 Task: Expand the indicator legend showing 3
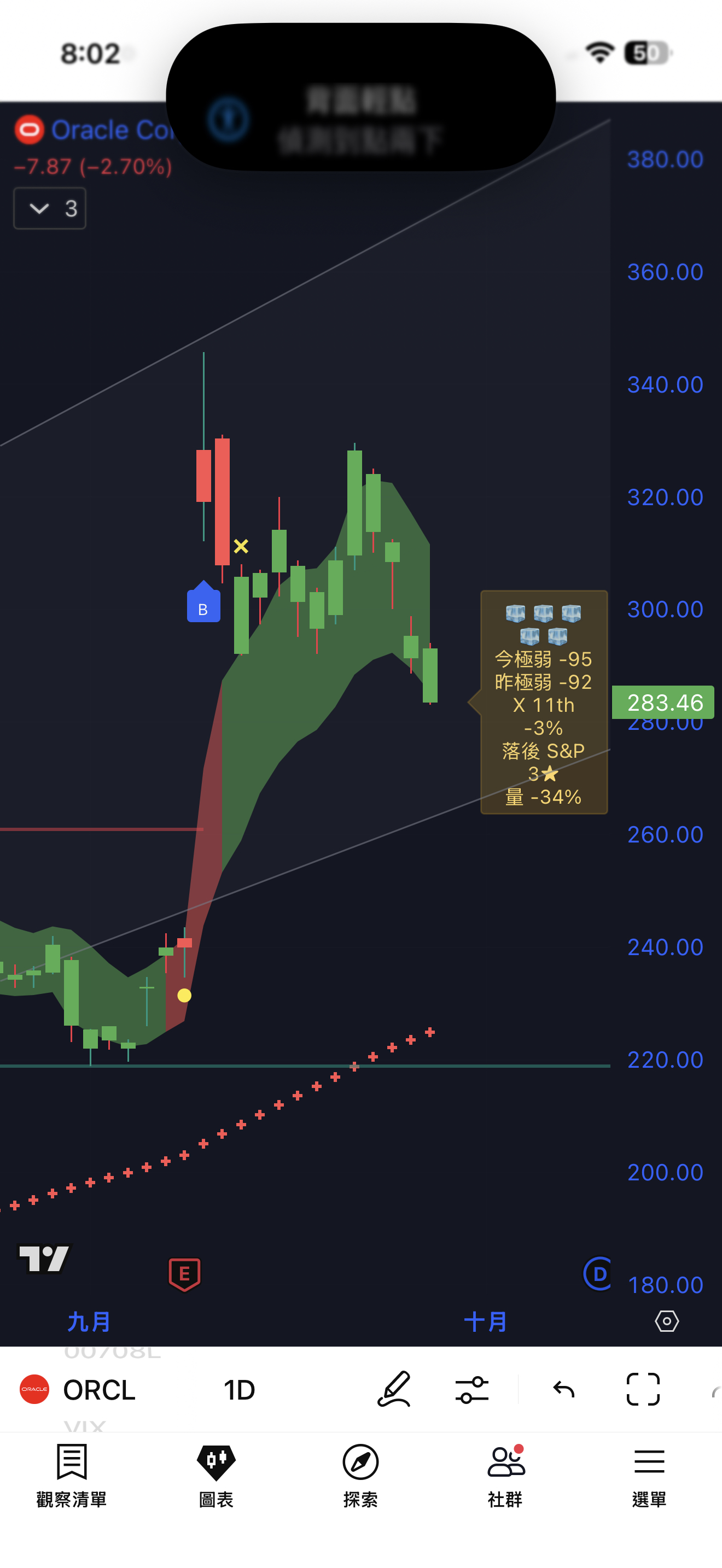[x=49, y=209]
